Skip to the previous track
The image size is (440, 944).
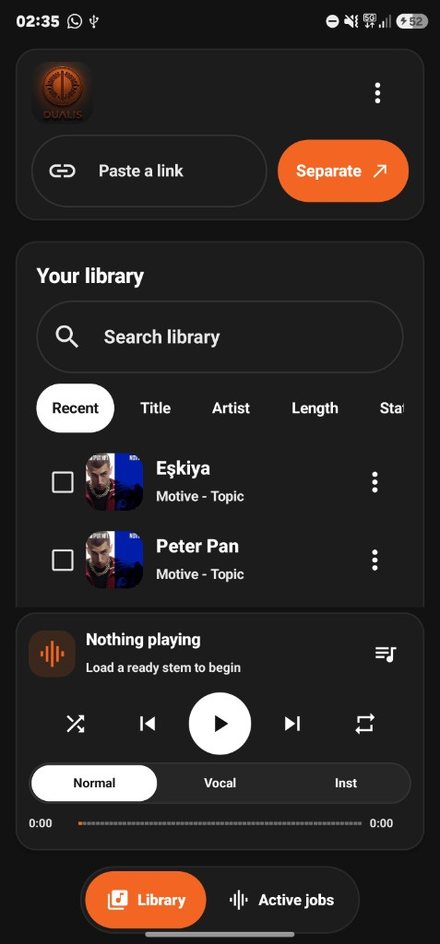[x=147, y=724]
